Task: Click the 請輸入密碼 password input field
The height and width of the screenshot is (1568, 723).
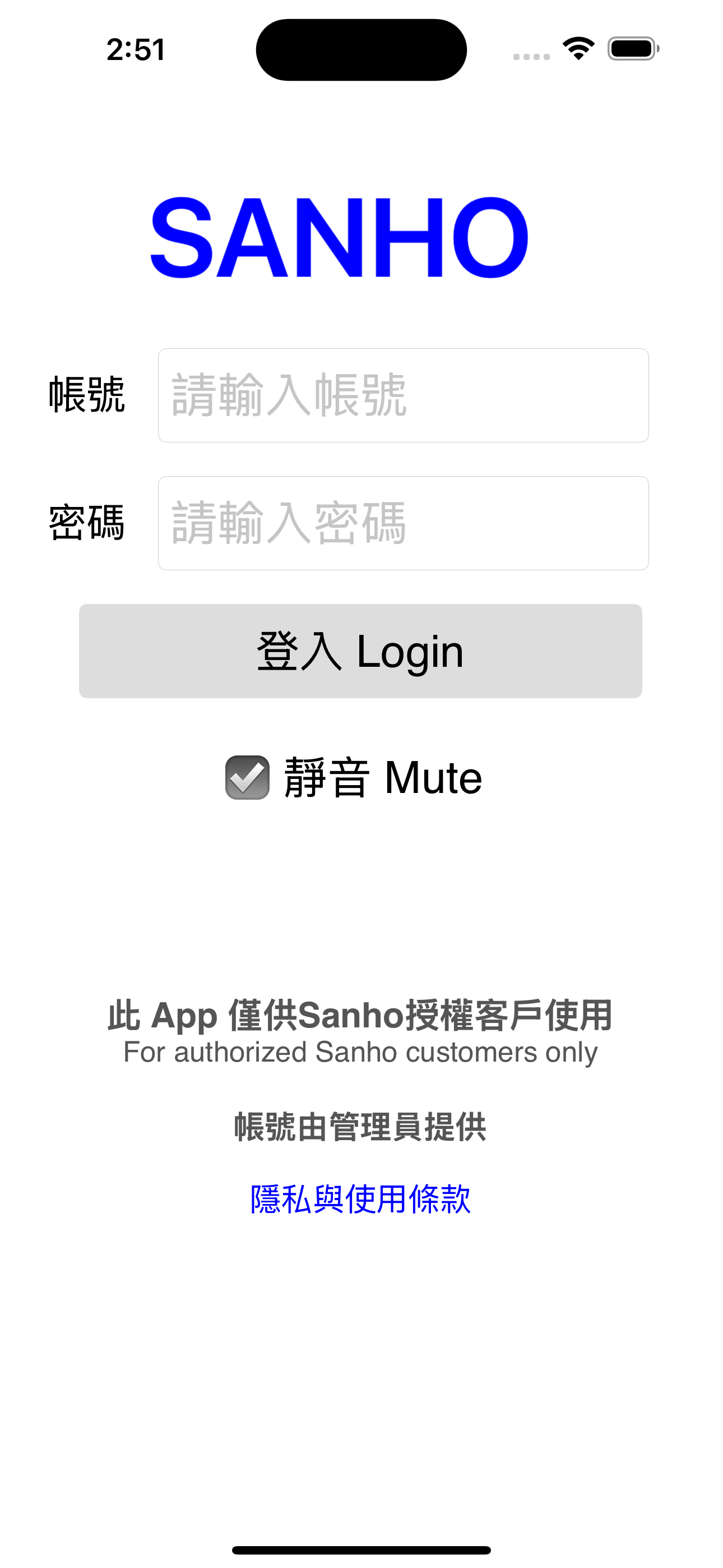Action: coord(403,522)
